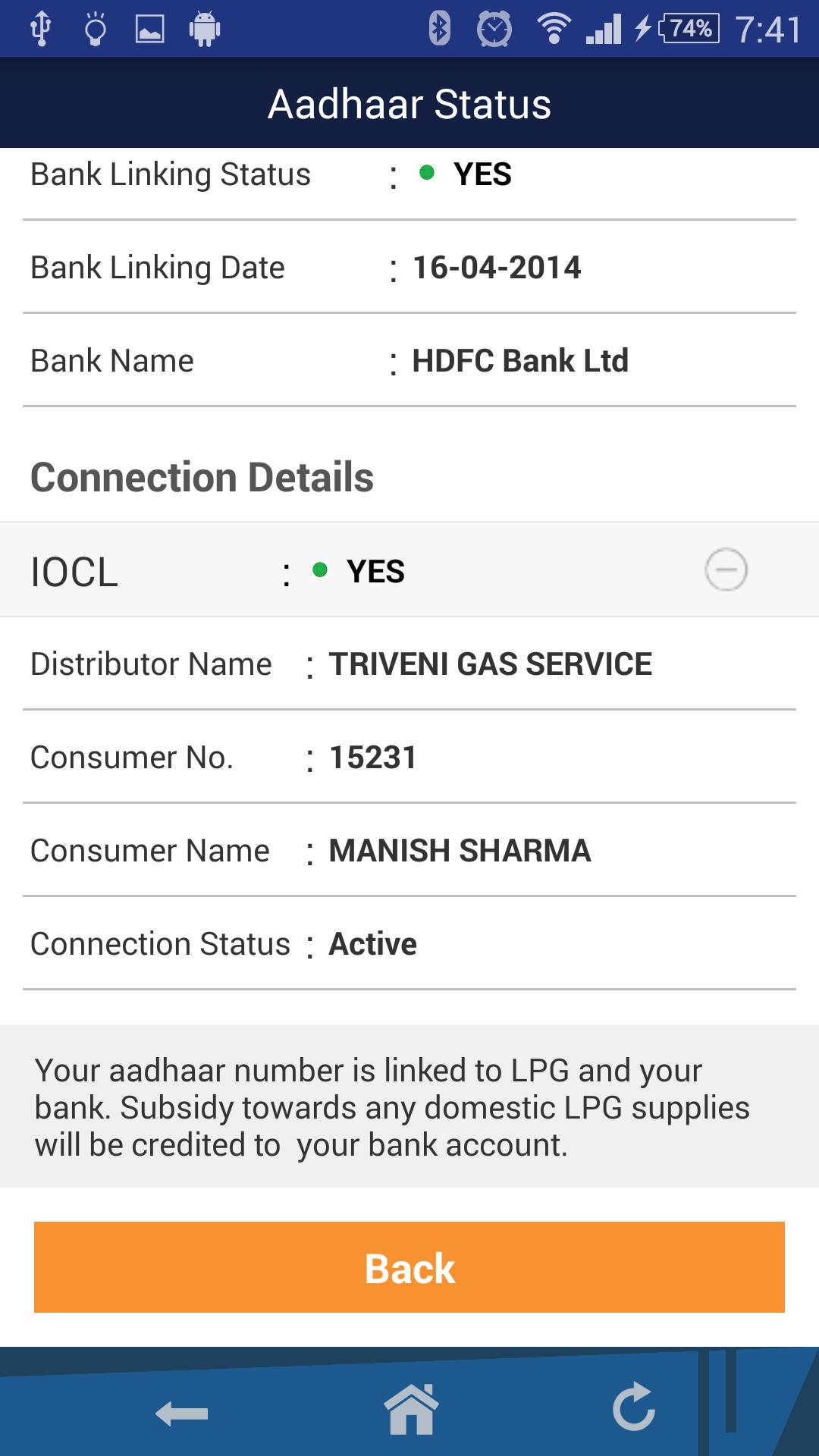The width and height of the screenshot is (819, 1456).
Task: Tap the Wi-Fi icon in status bar
Action: (553, 28)
